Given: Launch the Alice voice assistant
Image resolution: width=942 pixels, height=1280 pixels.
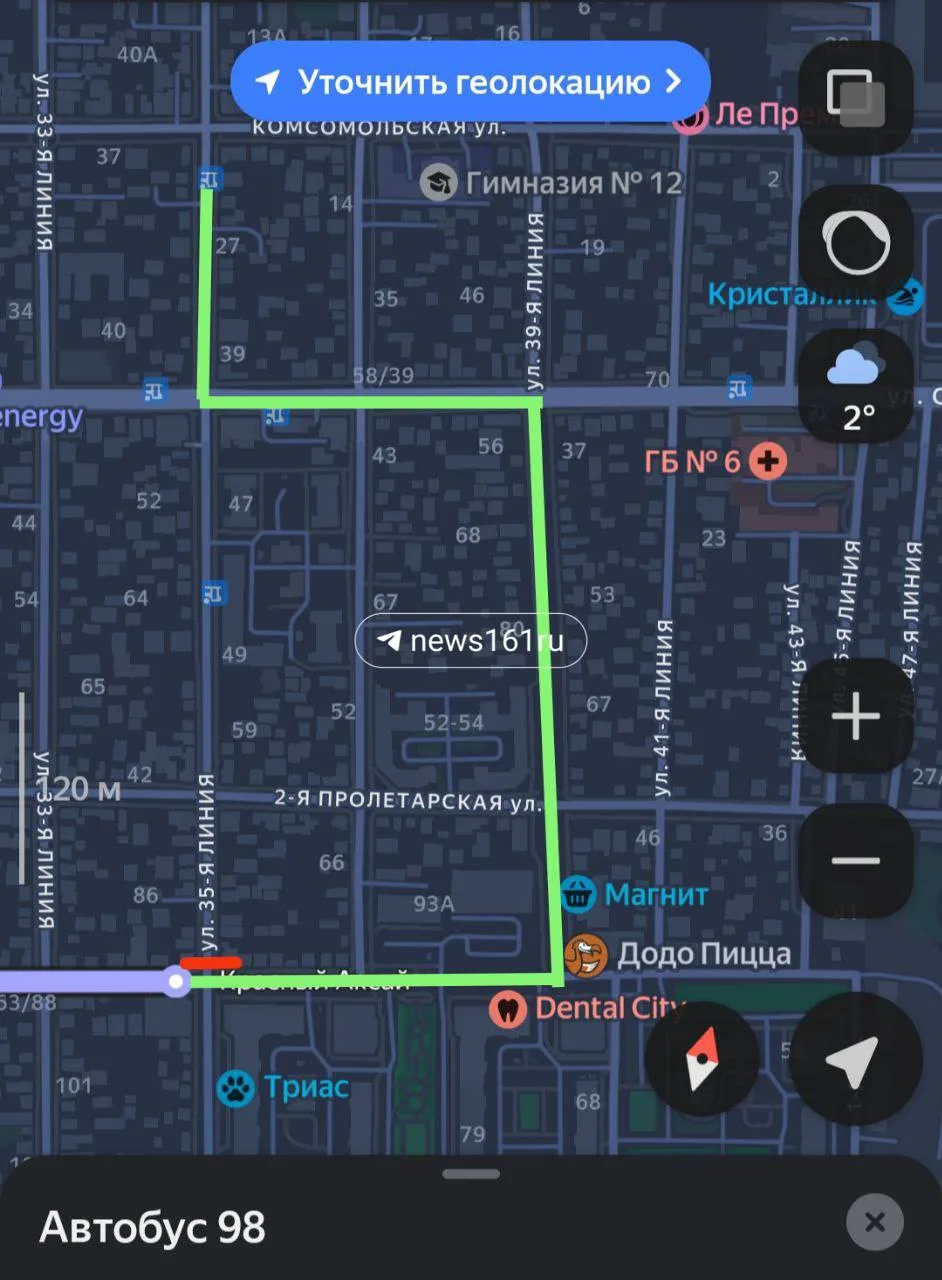Looking at the screenshot, I should pos(856,242).
